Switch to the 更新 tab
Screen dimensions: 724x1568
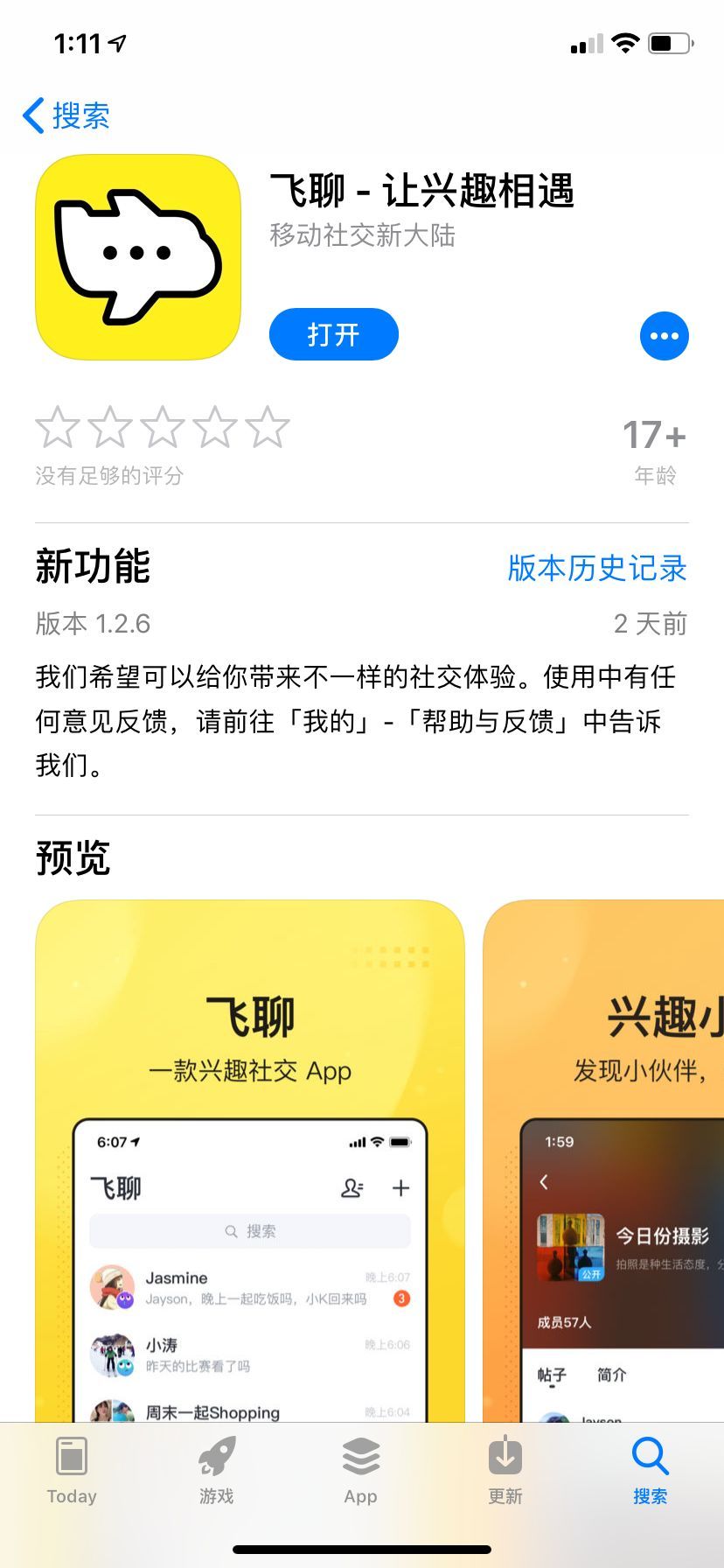pyautogui.click(x=505, y=1472)
